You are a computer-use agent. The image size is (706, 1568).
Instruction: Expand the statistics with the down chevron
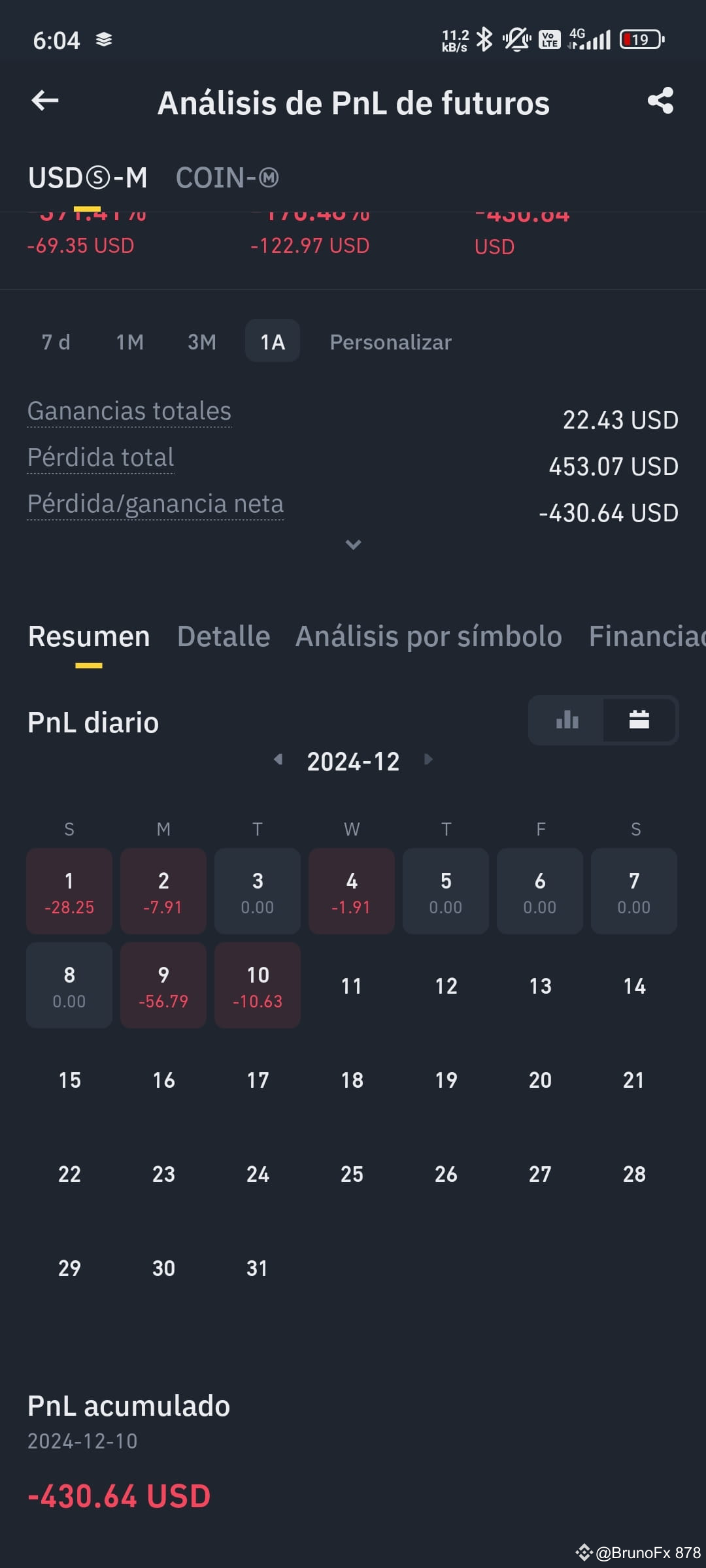point(353,544)
